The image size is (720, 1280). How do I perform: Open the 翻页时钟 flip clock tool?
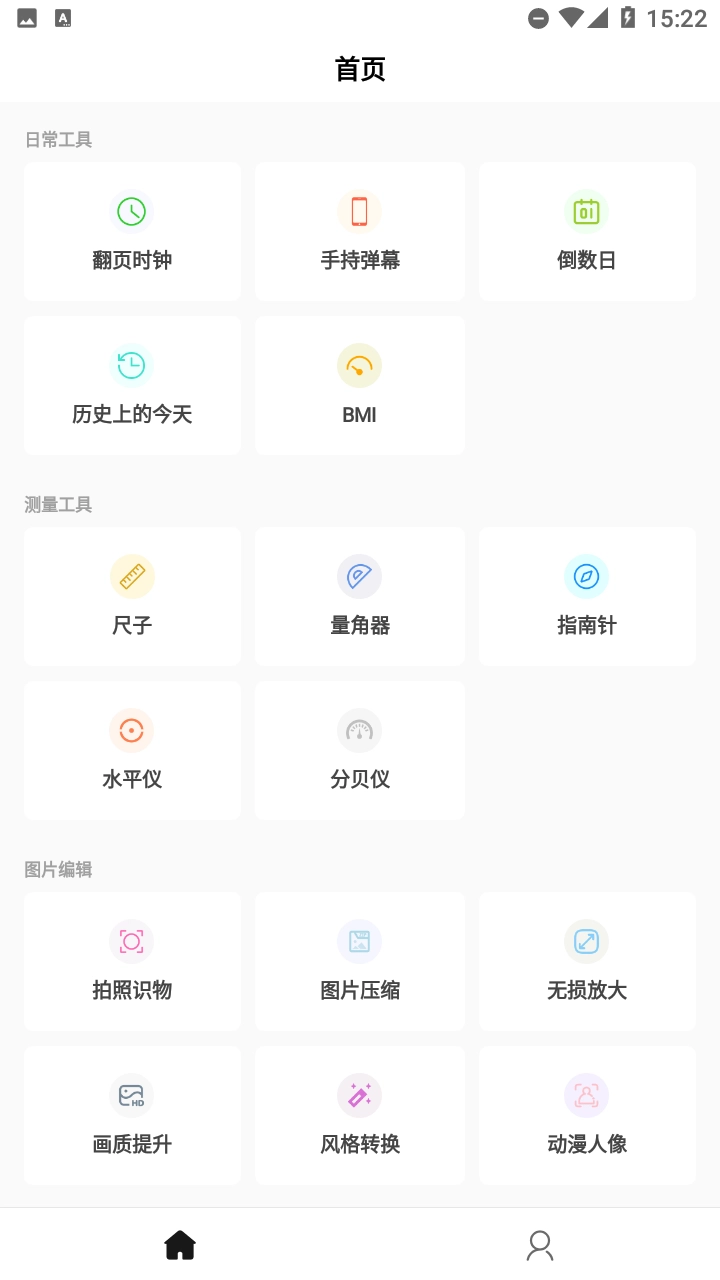[x=131, y=231]
